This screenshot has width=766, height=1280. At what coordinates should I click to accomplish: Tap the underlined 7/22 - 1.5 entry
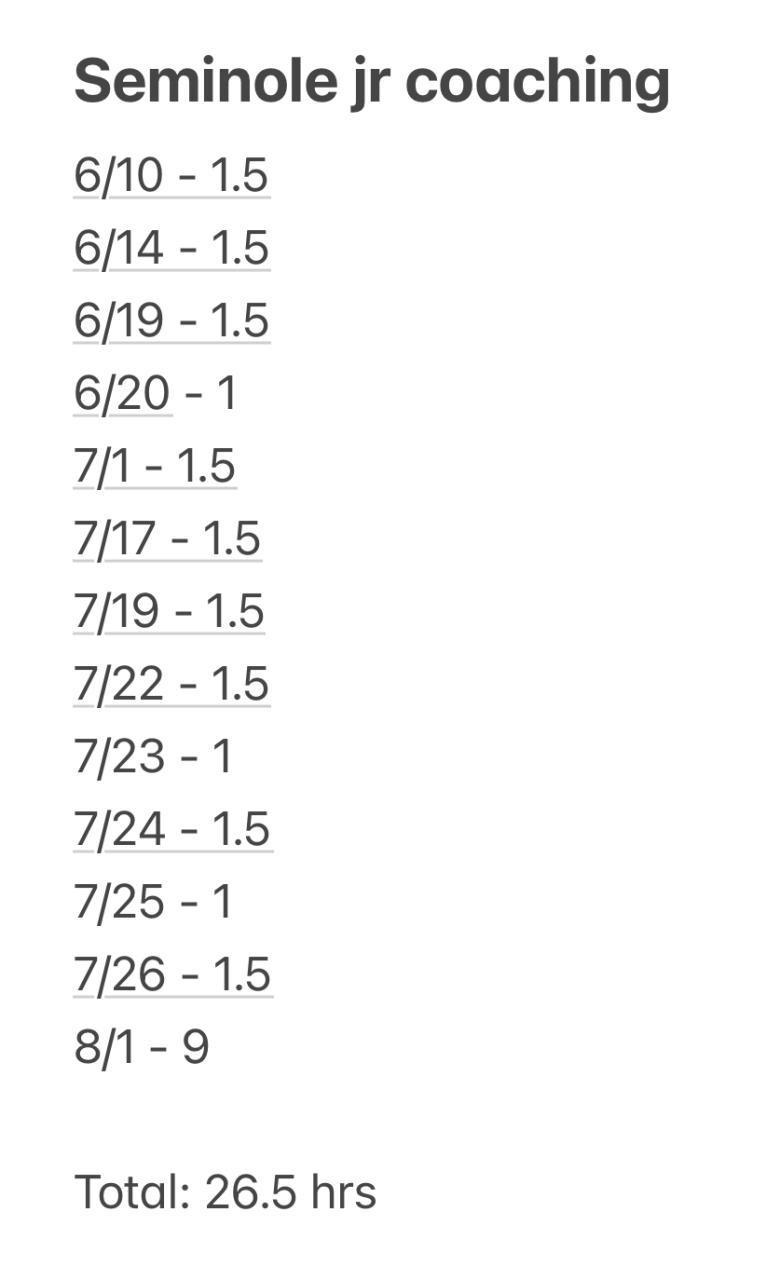point(171,685)
